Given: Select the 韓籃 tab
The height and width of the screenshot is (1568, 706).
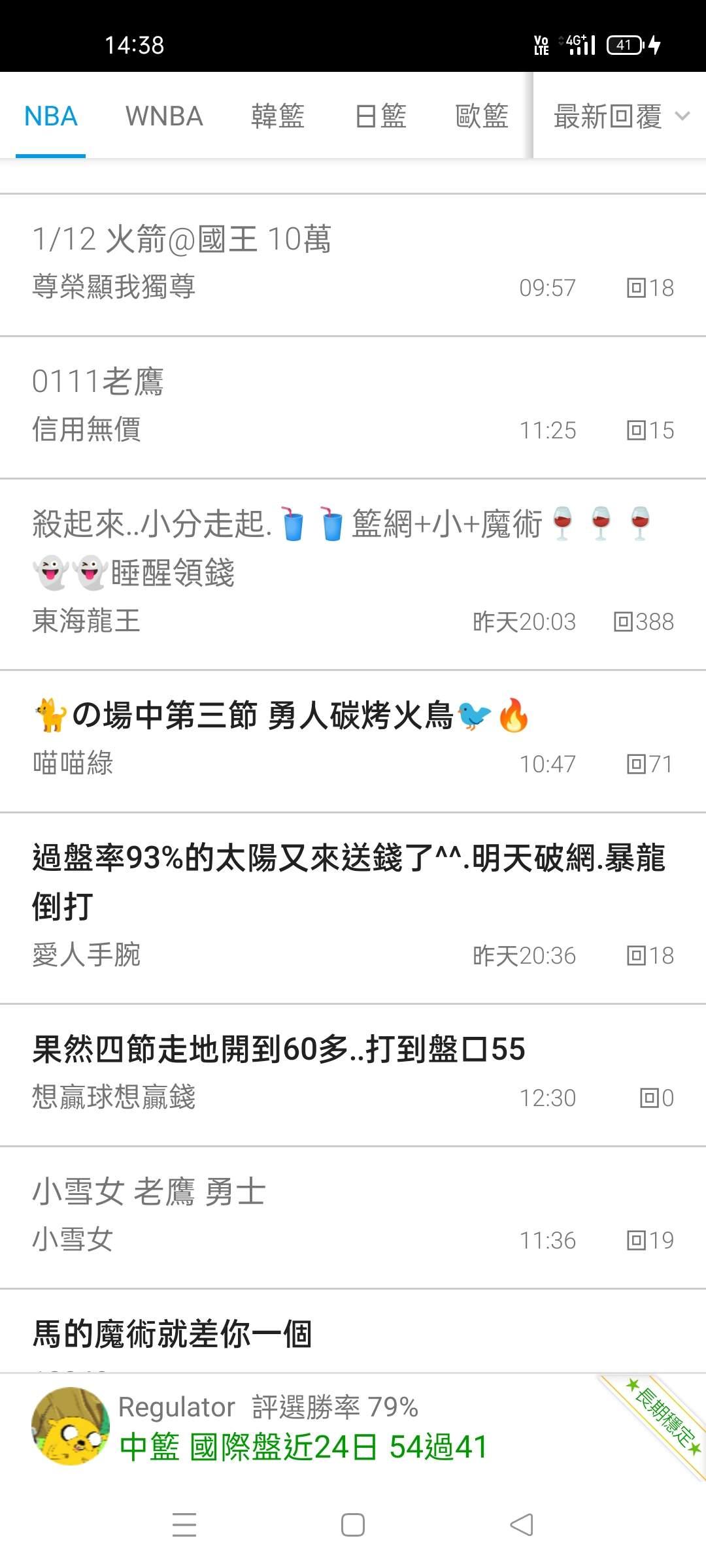Looking at the screenshot, I should click(x=278, y=116).
